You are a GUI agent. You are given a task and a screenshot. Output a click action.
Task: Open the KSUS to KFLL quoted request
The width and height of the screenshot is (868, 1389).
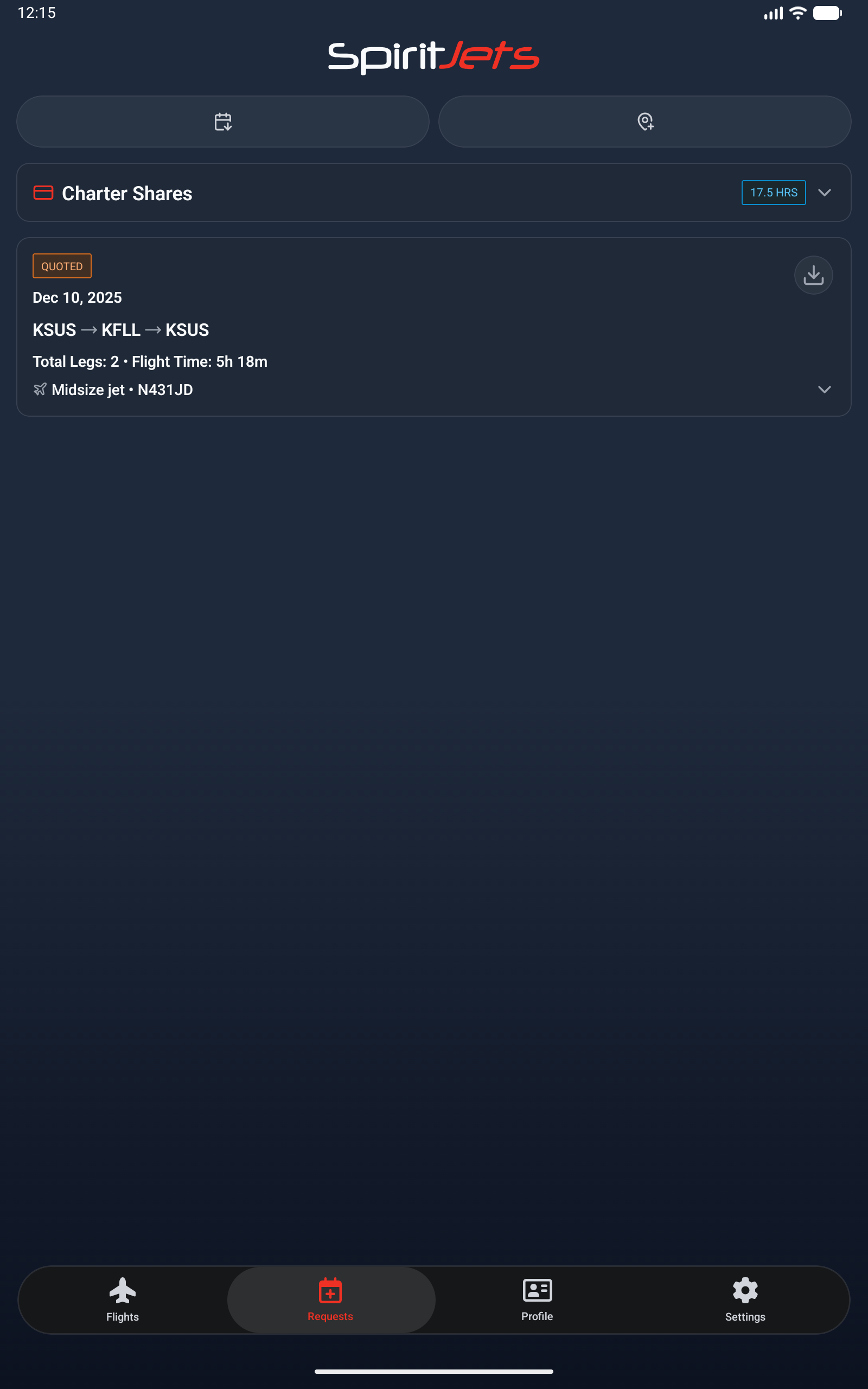120,330
